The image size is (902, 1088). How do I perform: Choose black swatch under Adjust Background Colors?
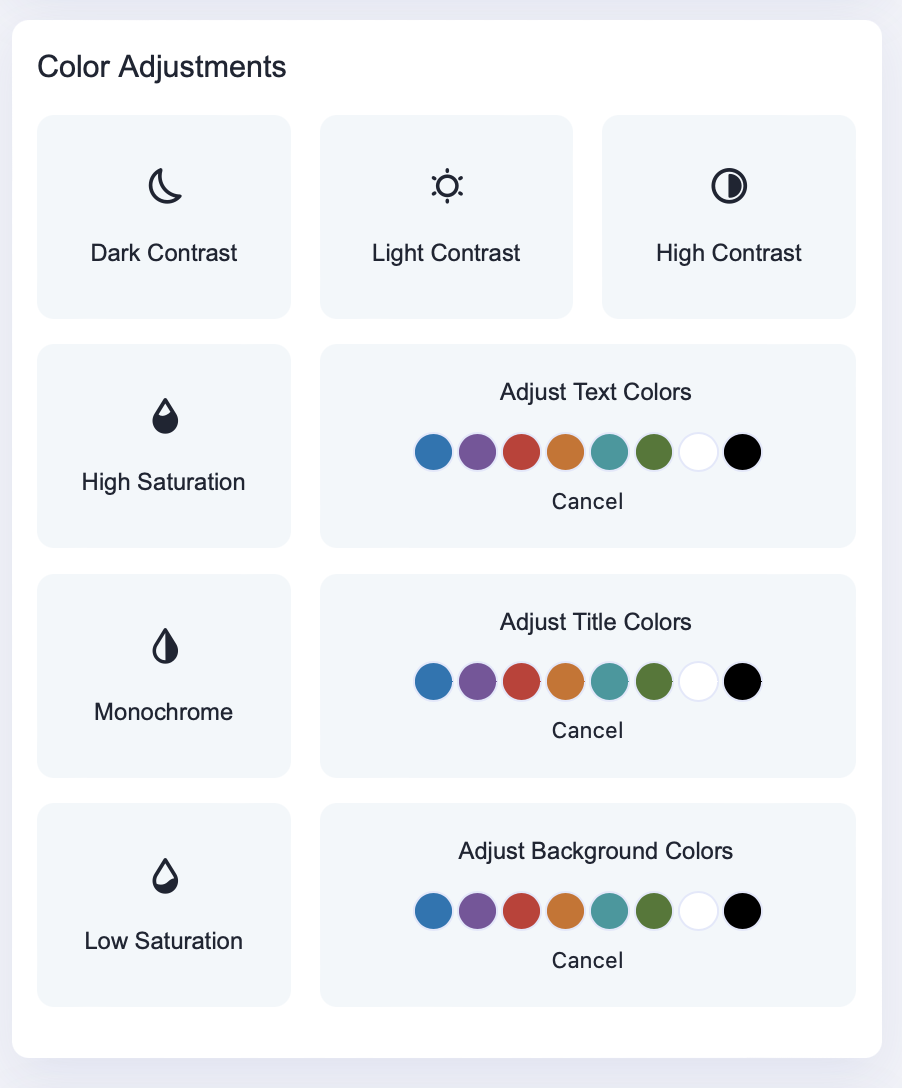coord(742,911)
